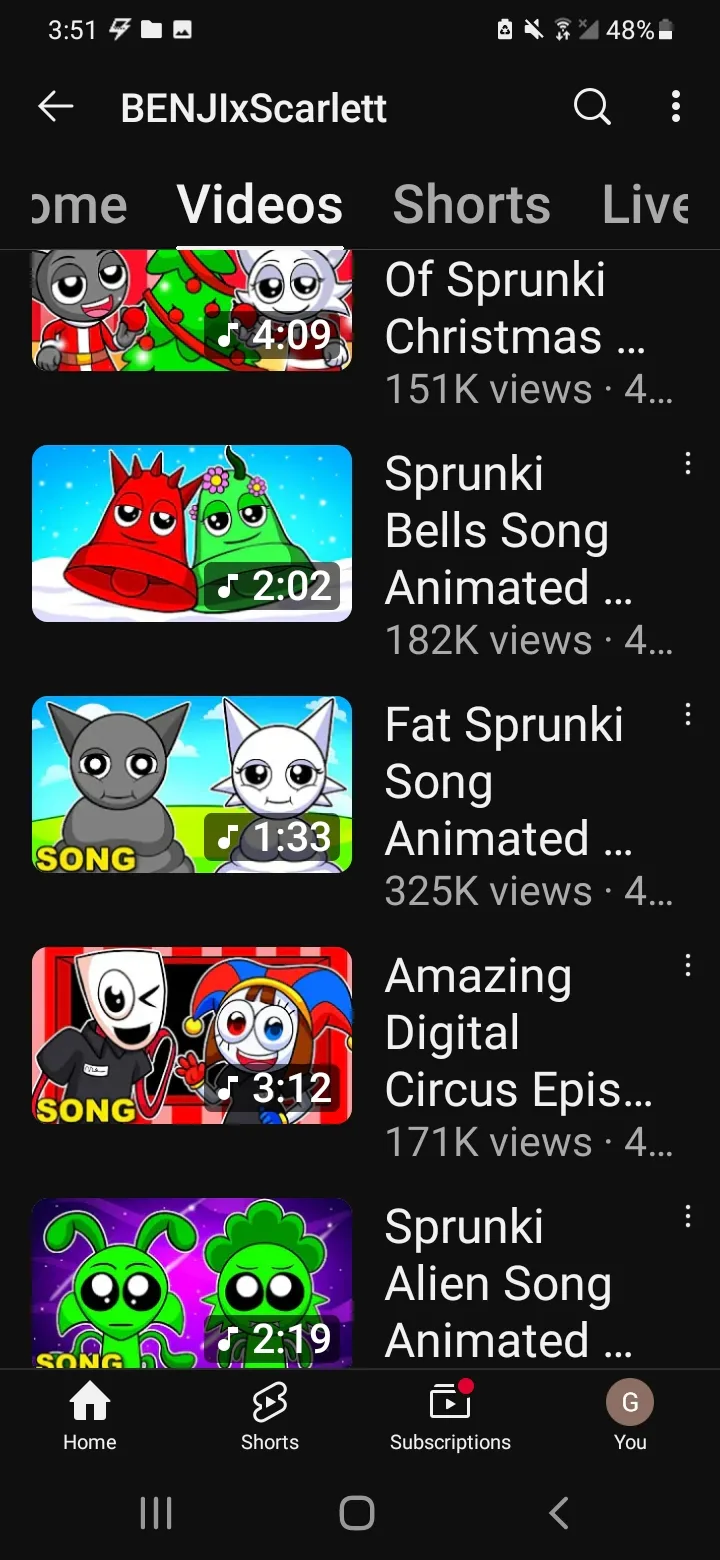Search within the channel
The image size is (720, 1560).
point(592,107)
